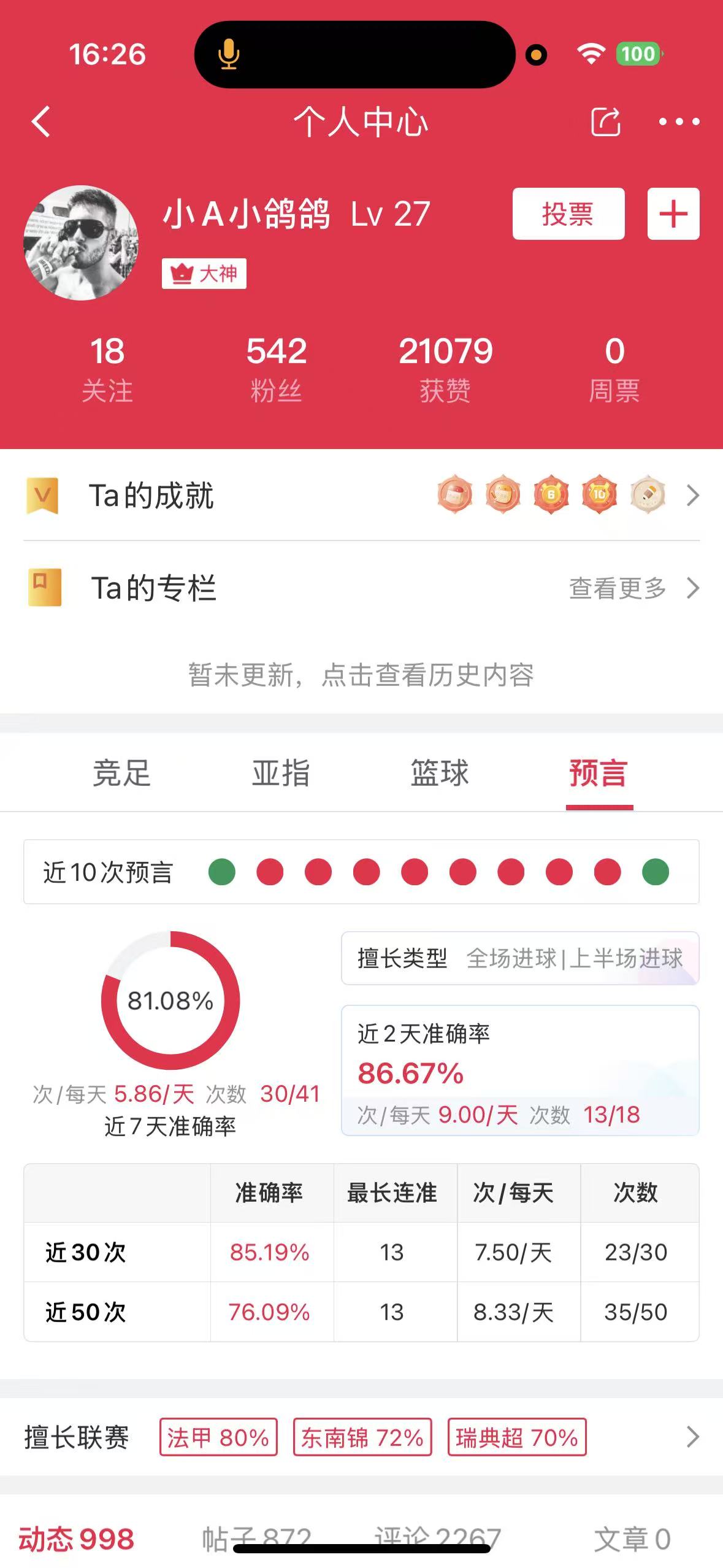723x1568 pixels.
Task: Open the three-dot overflow menu
Action: (x=678, y=121)
